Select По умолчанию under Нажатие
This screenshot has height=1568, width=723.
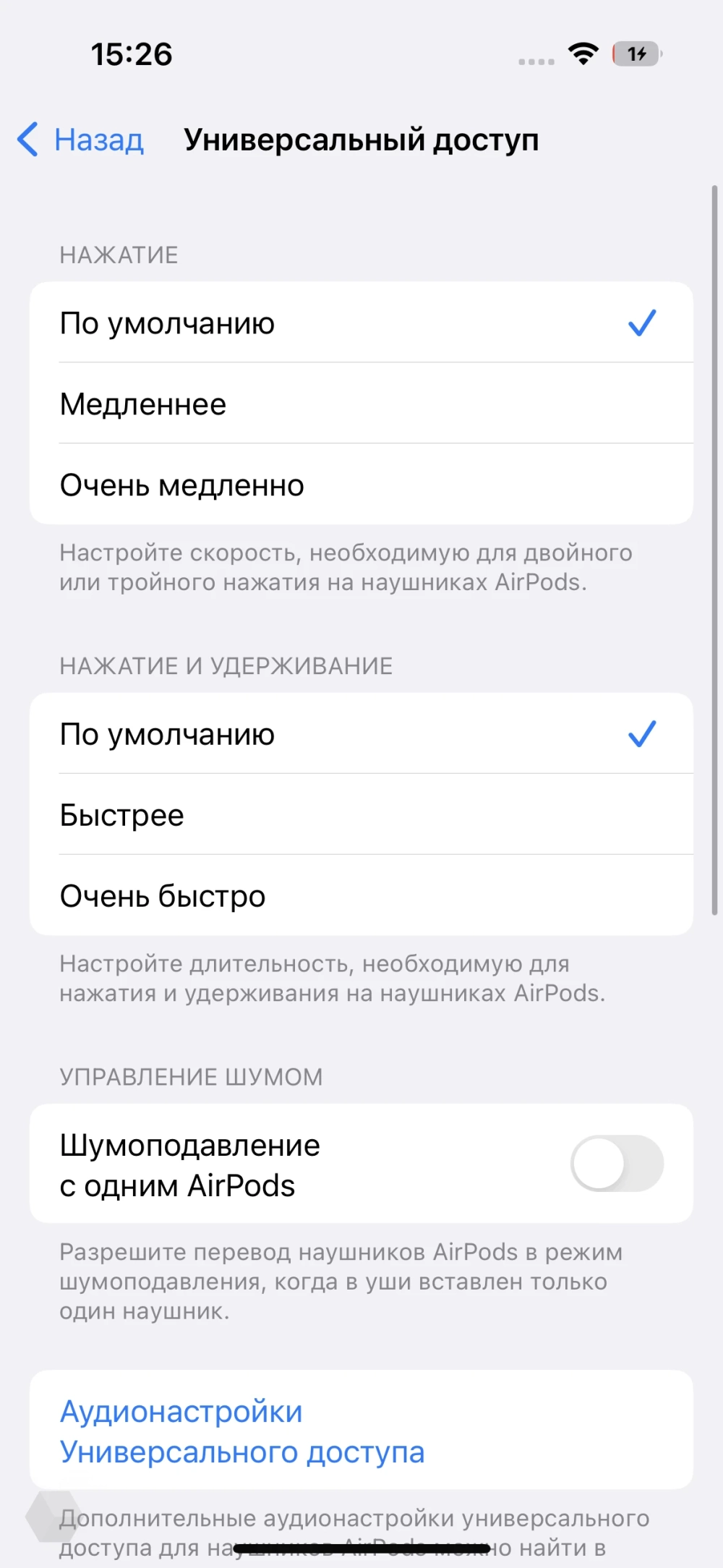point(360,323)
